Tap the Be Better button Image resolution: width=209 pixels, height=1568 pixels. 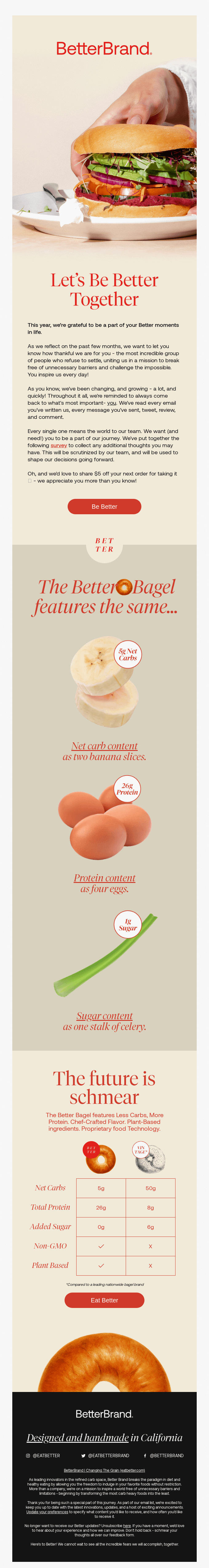[104, 506]
